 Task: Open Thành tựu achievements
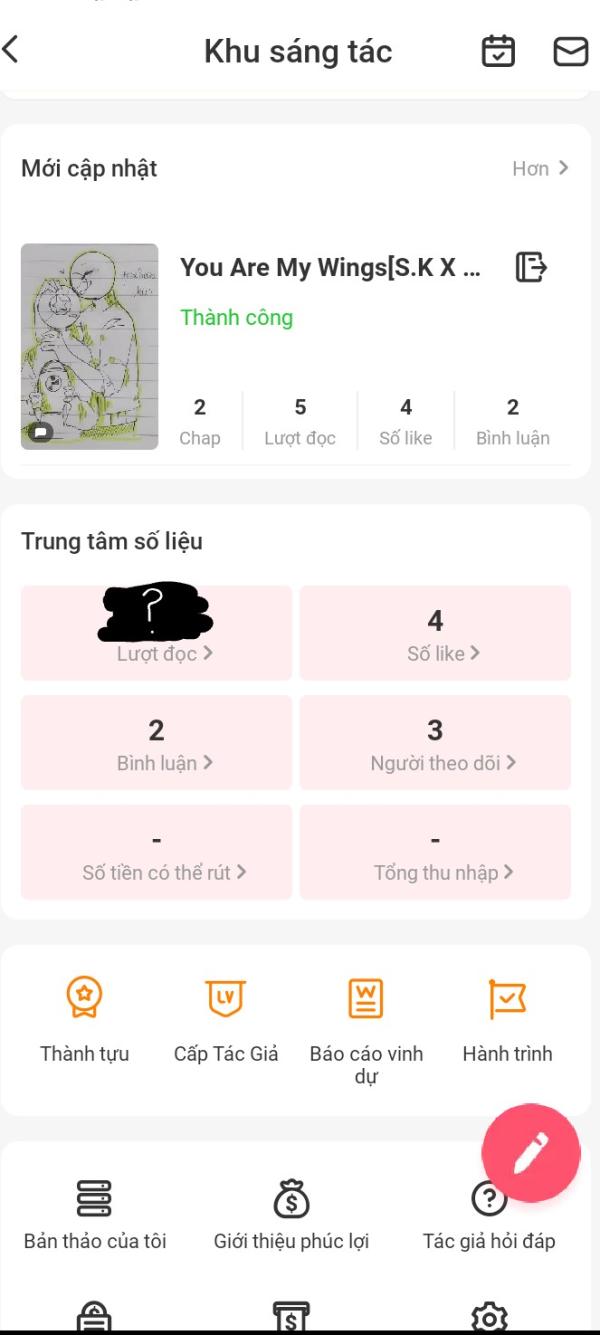coord(84,1018)
